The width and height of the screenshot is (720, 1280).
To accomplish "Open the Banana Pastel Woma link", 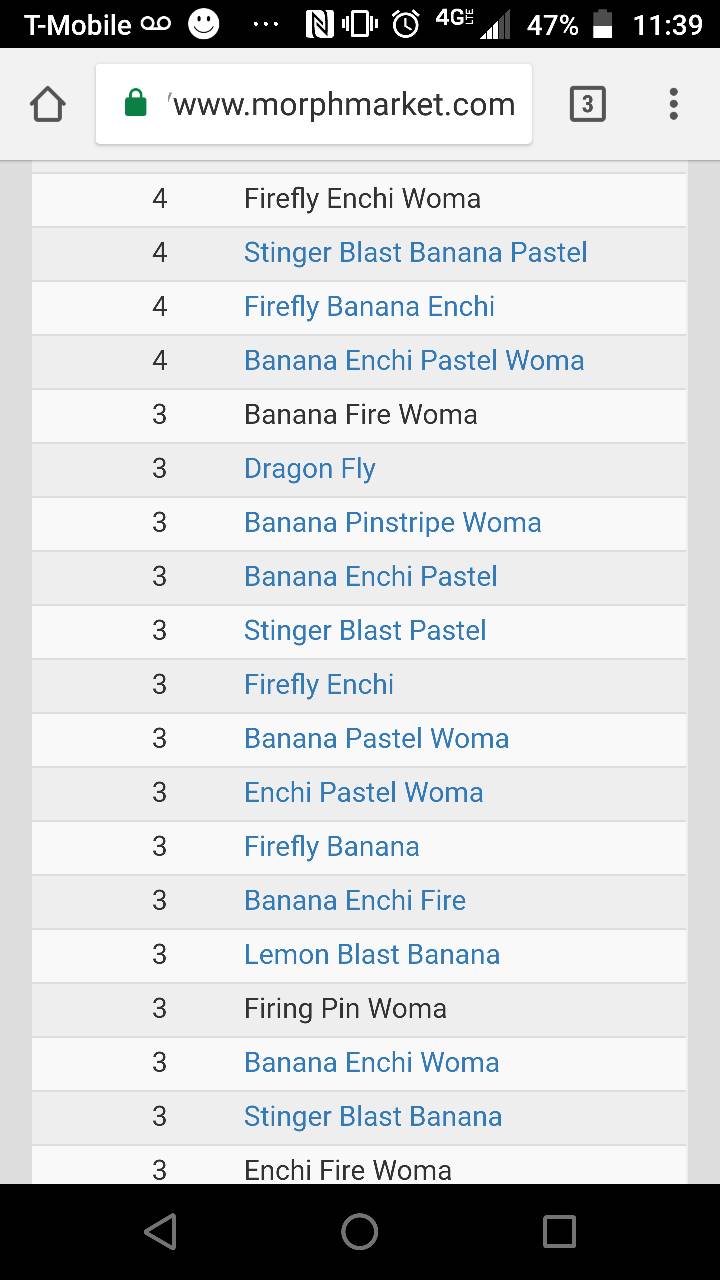I will point(377,738).
